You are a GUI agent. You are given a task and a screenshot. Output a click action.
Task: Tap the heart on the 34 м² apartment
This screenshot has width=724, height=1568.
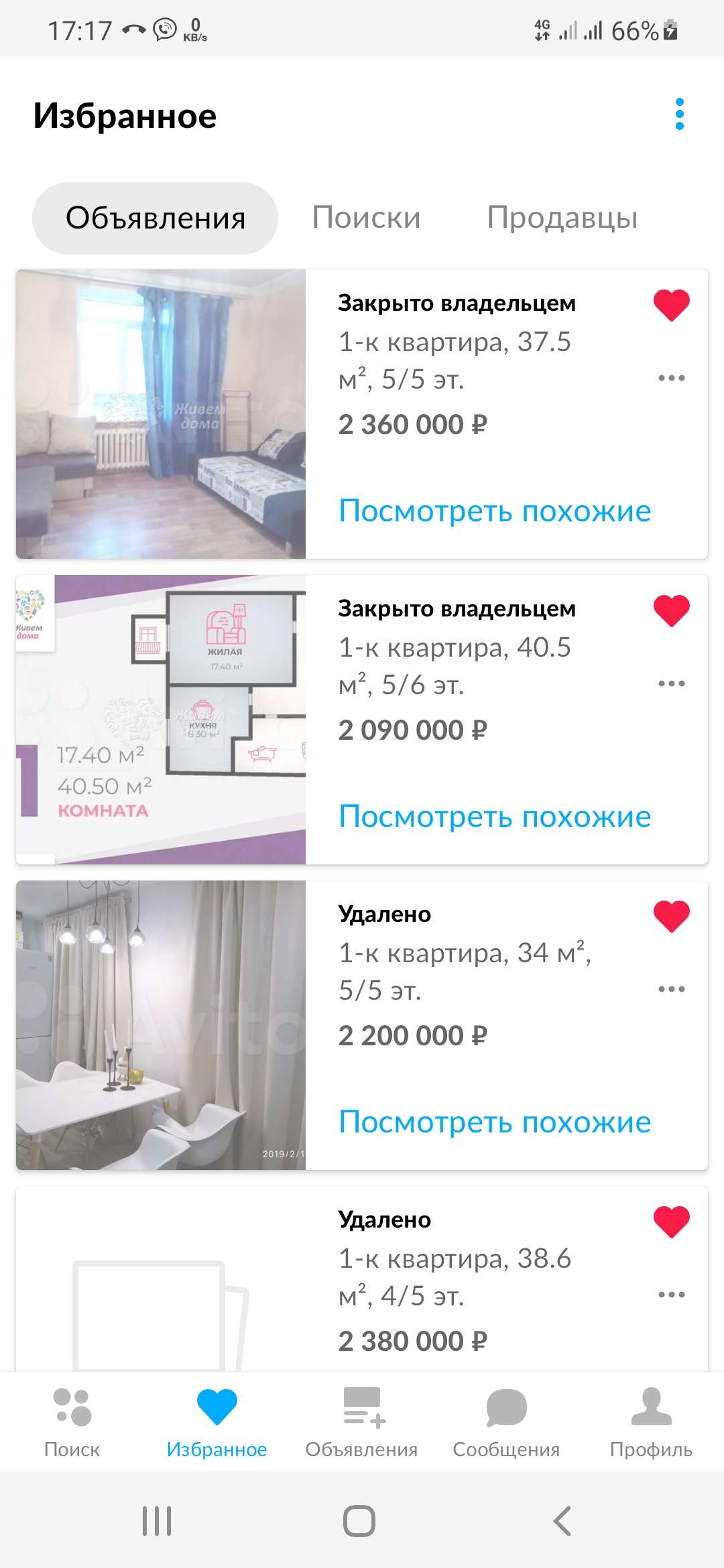click(x=671, y=916)
